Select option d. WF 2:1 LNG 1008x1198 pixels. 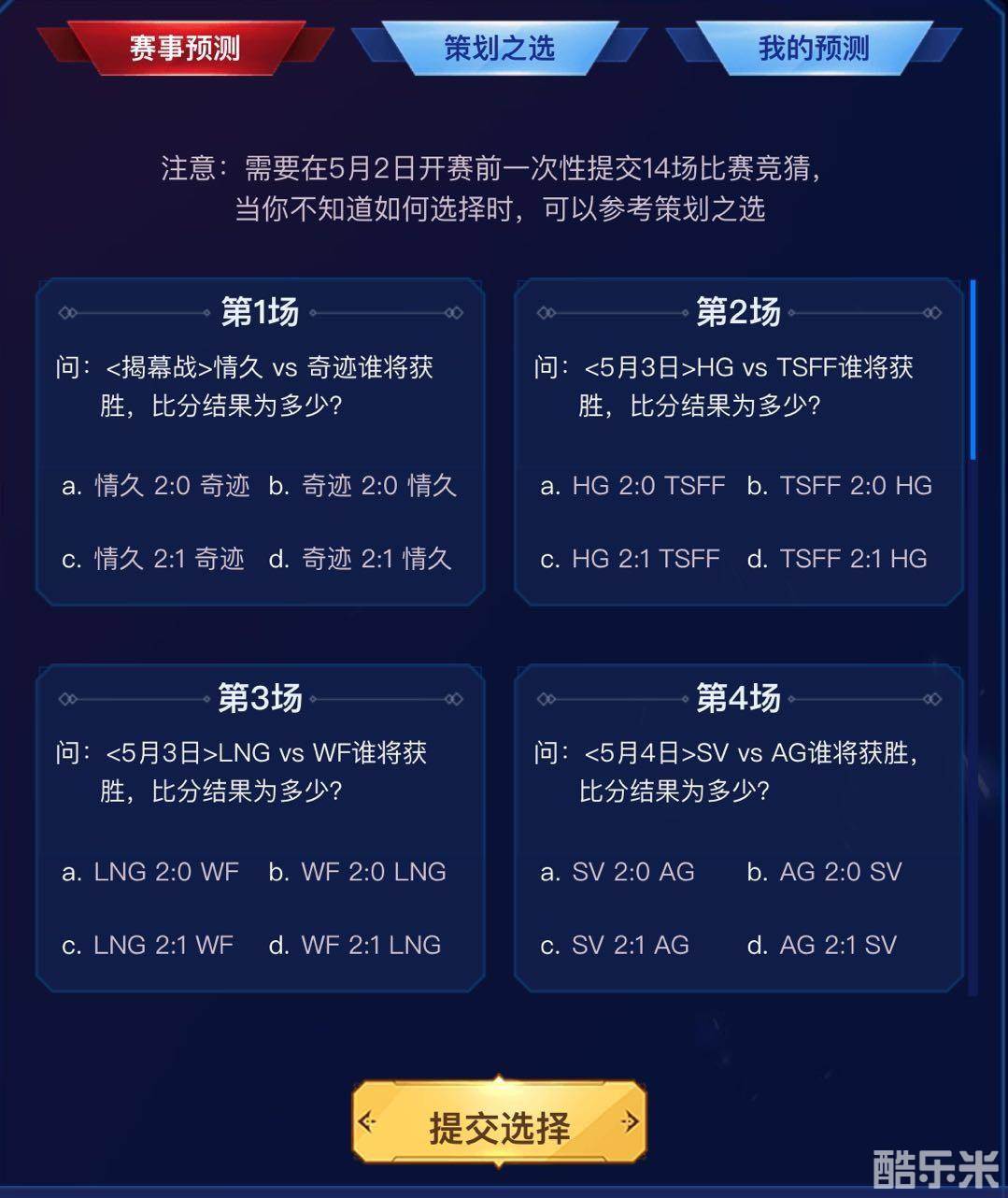click(355, 945)
